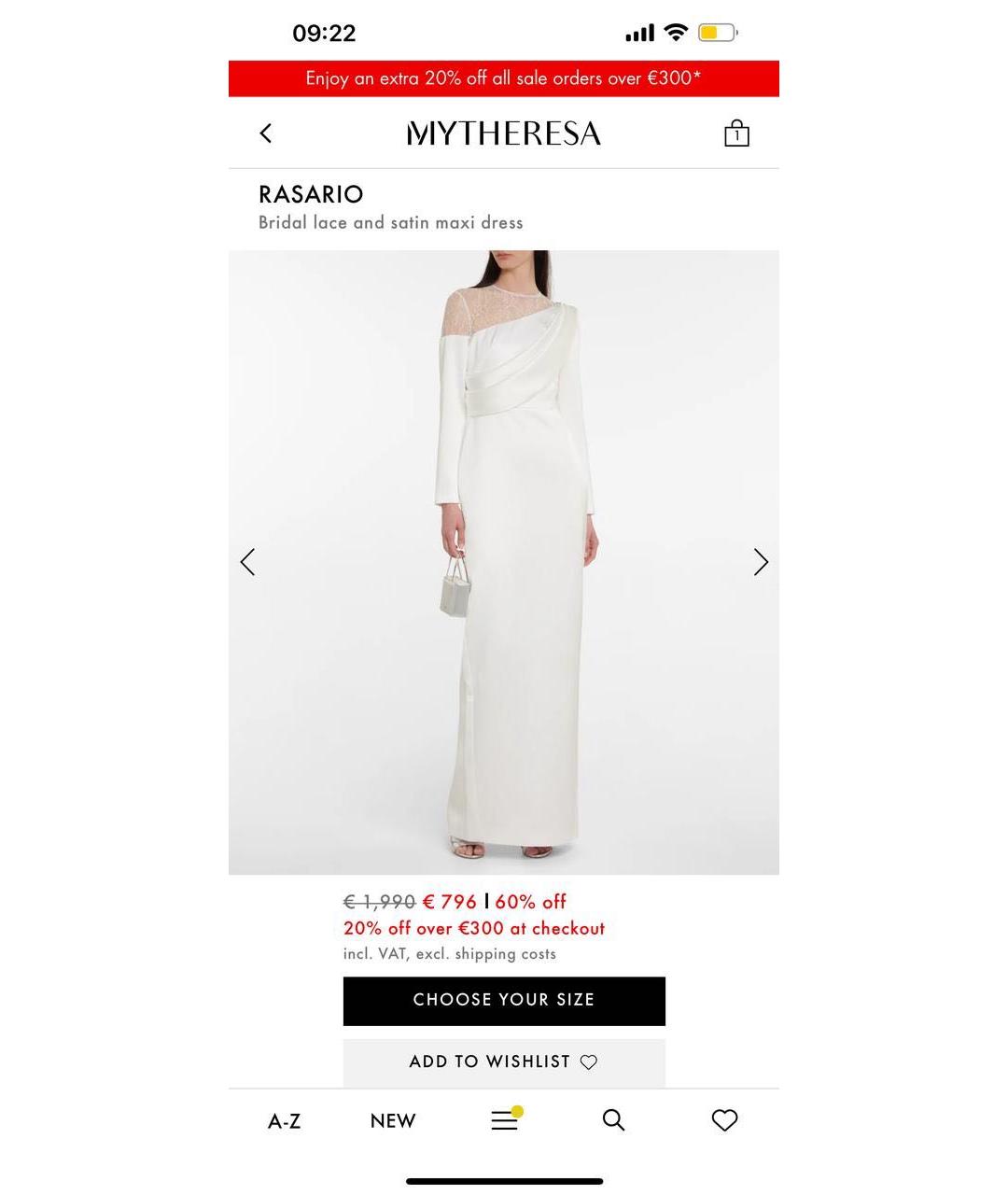The width and height of the screenshot is (1008, 1195).
Task: Tap the extra 20% off sale banner
Action: (x=504, y=78)
